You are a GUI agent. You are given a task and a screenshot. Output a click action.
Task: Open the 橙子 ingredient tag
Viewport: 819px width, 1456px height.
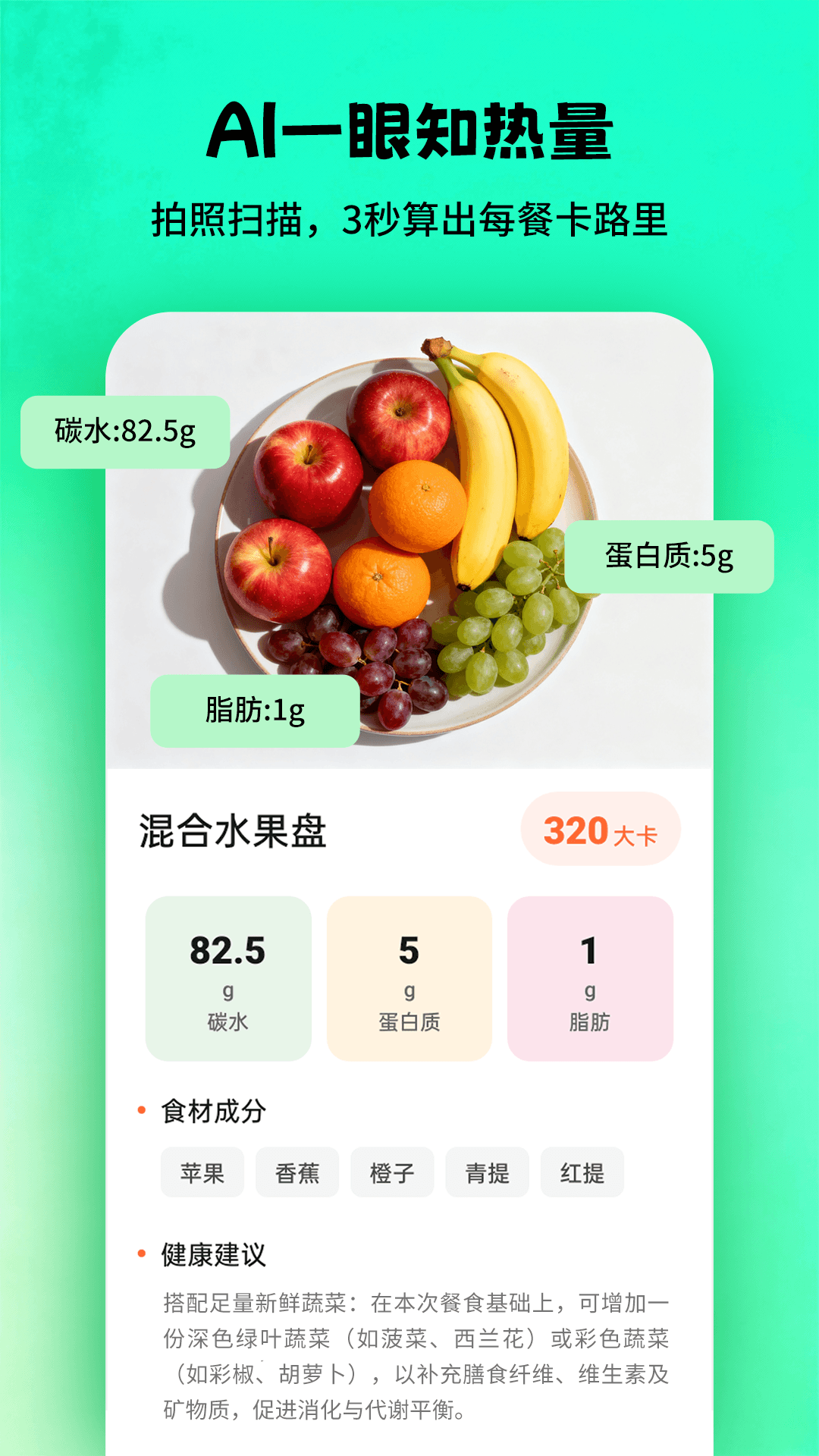click(x=392, y=1172)
